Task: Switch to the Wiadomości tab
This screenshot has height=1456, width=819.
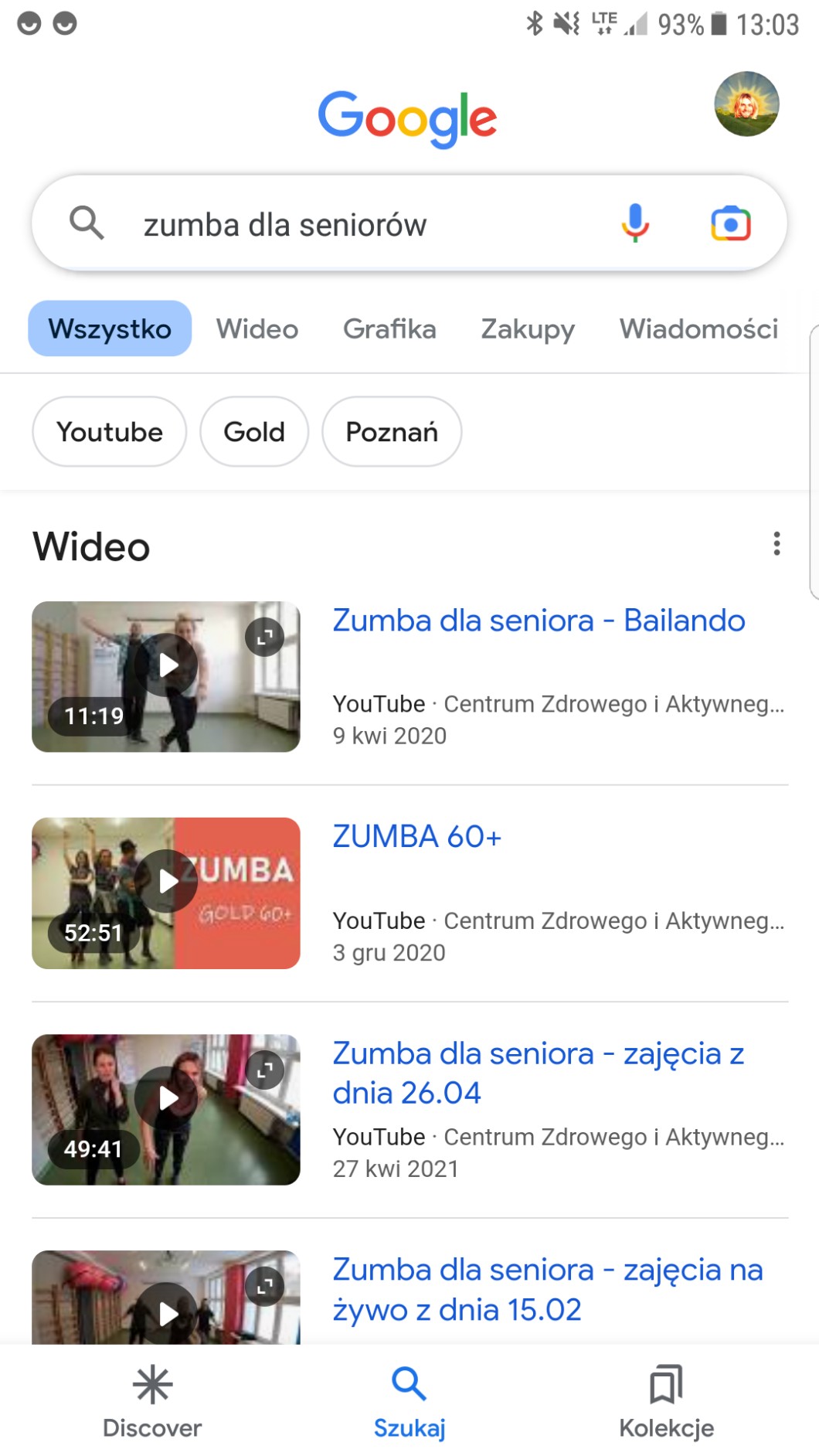Action: pyautogui.click(x=698, y=328)
